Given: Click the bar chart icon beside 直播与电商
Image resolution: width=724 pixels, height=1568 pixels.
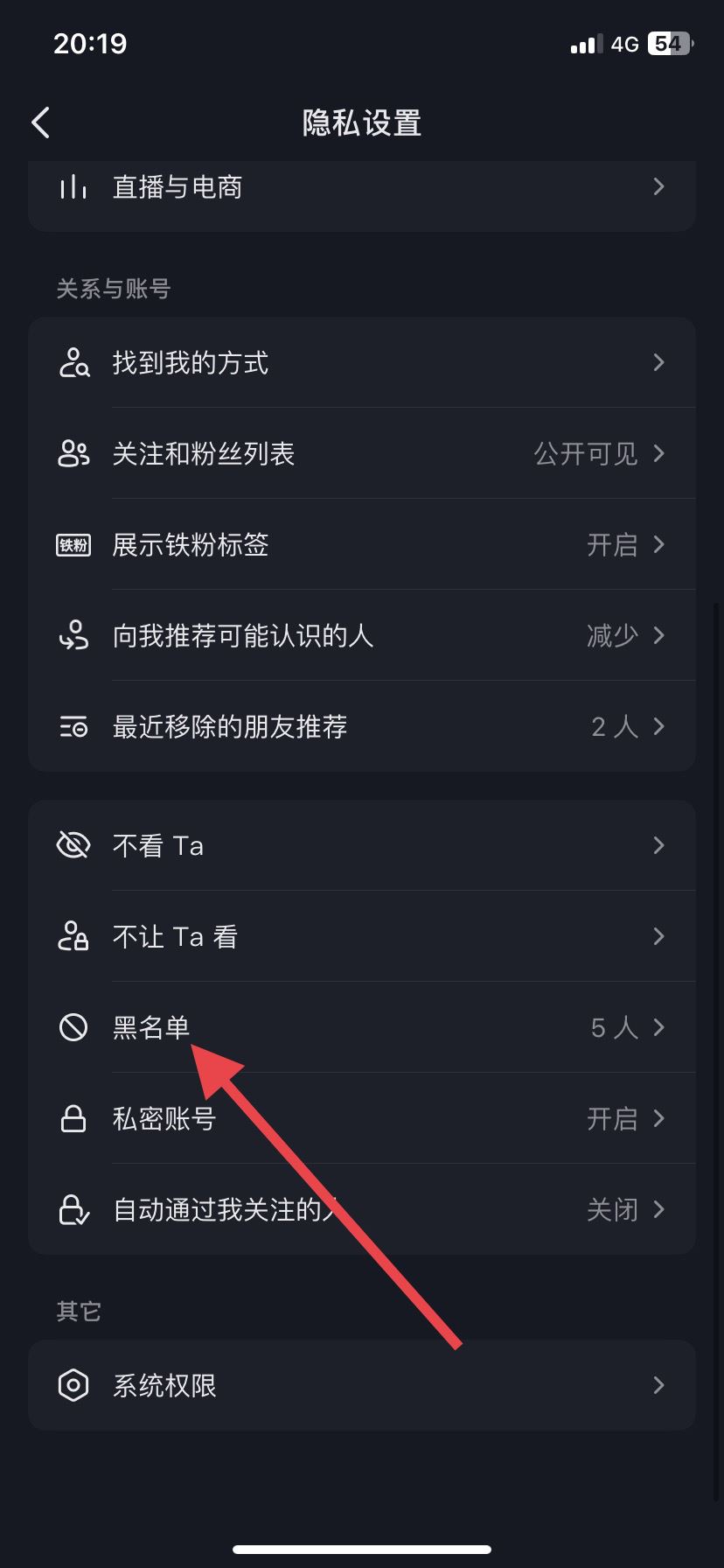Looking at the screenshot, I should click(73, 186).
